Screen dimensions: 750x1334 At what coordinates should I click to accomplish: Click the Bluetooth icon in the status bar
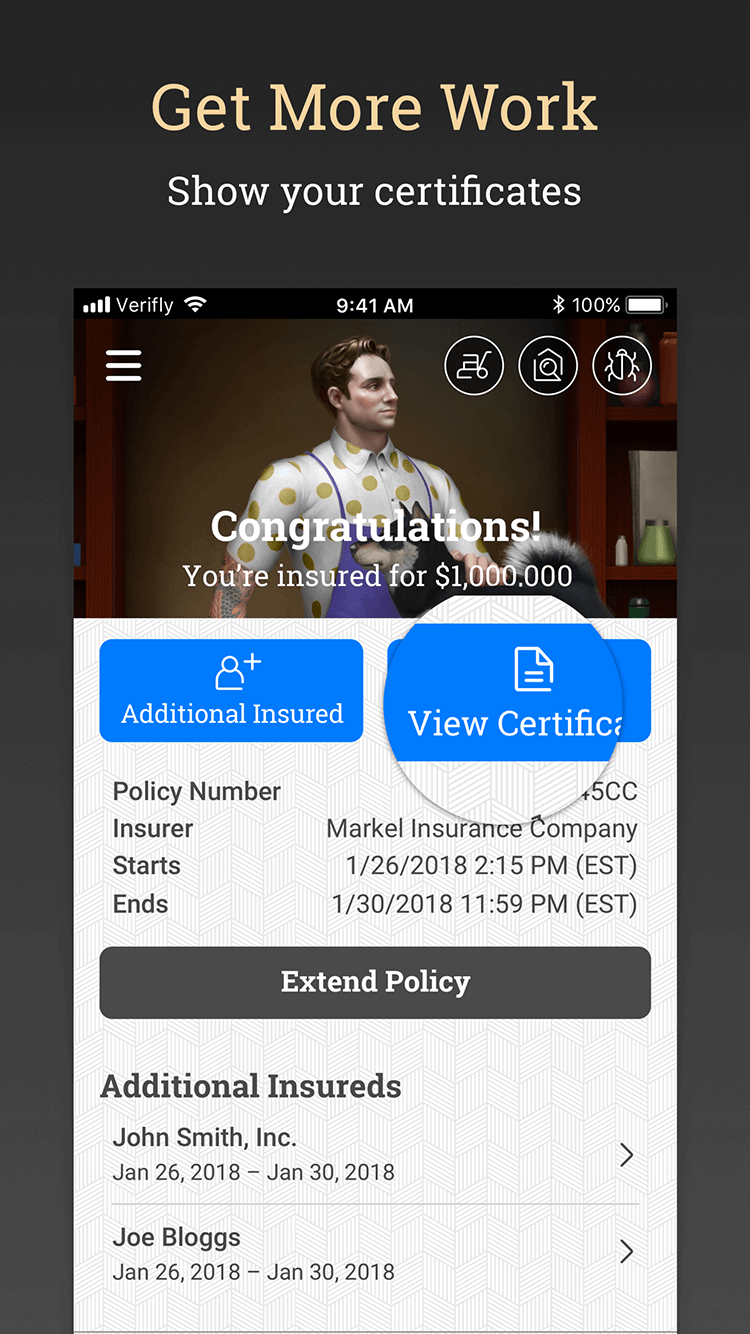coord(560,304)
